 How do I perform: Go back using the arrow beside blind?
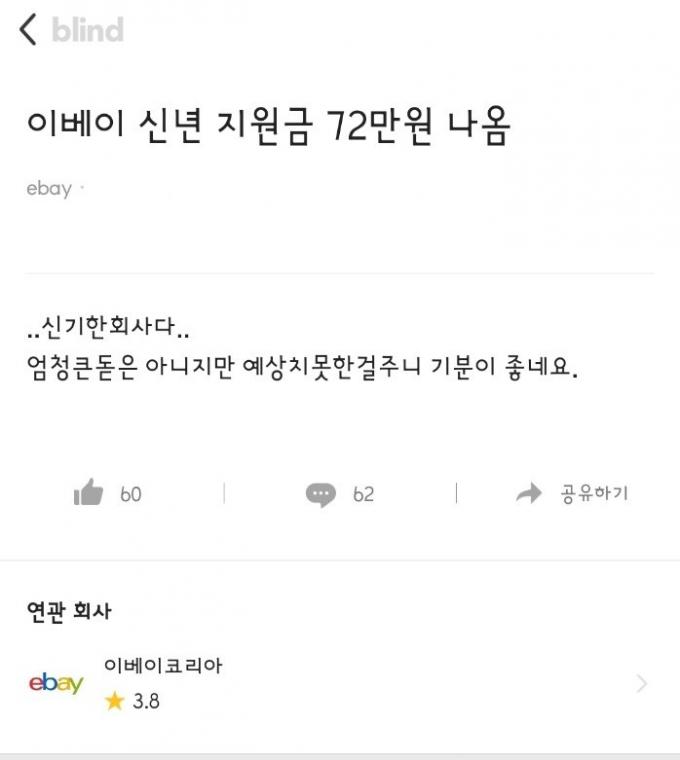pos(28,30)
